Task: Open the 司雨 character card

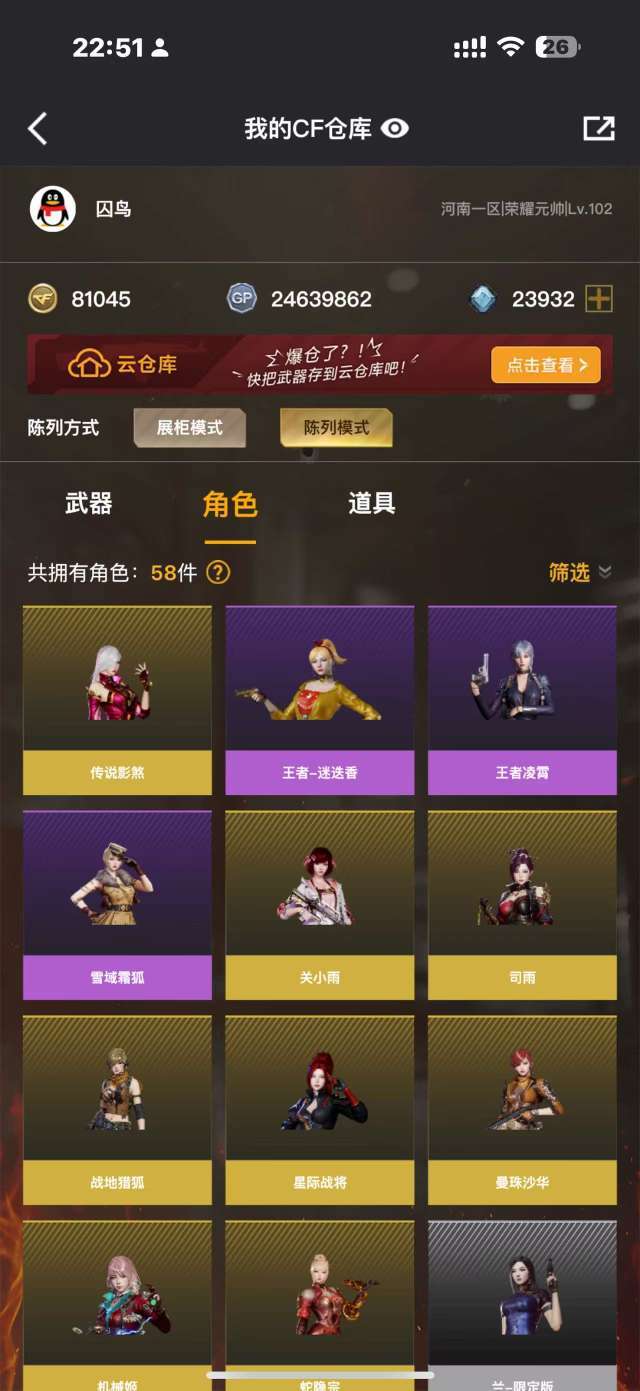Action: [522, 905]
